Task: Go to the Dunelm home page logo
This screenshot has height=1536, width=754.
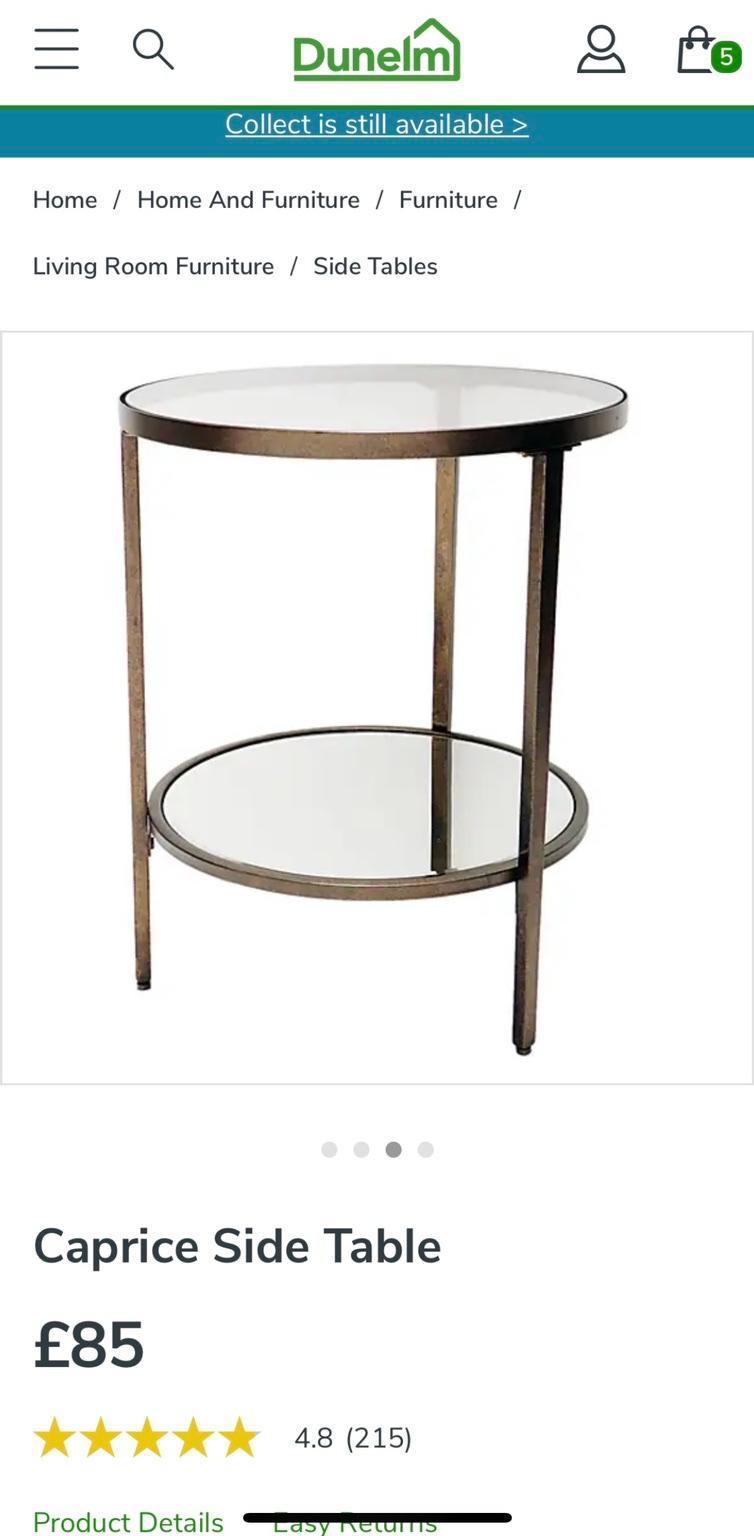Action: pos(376,50)
